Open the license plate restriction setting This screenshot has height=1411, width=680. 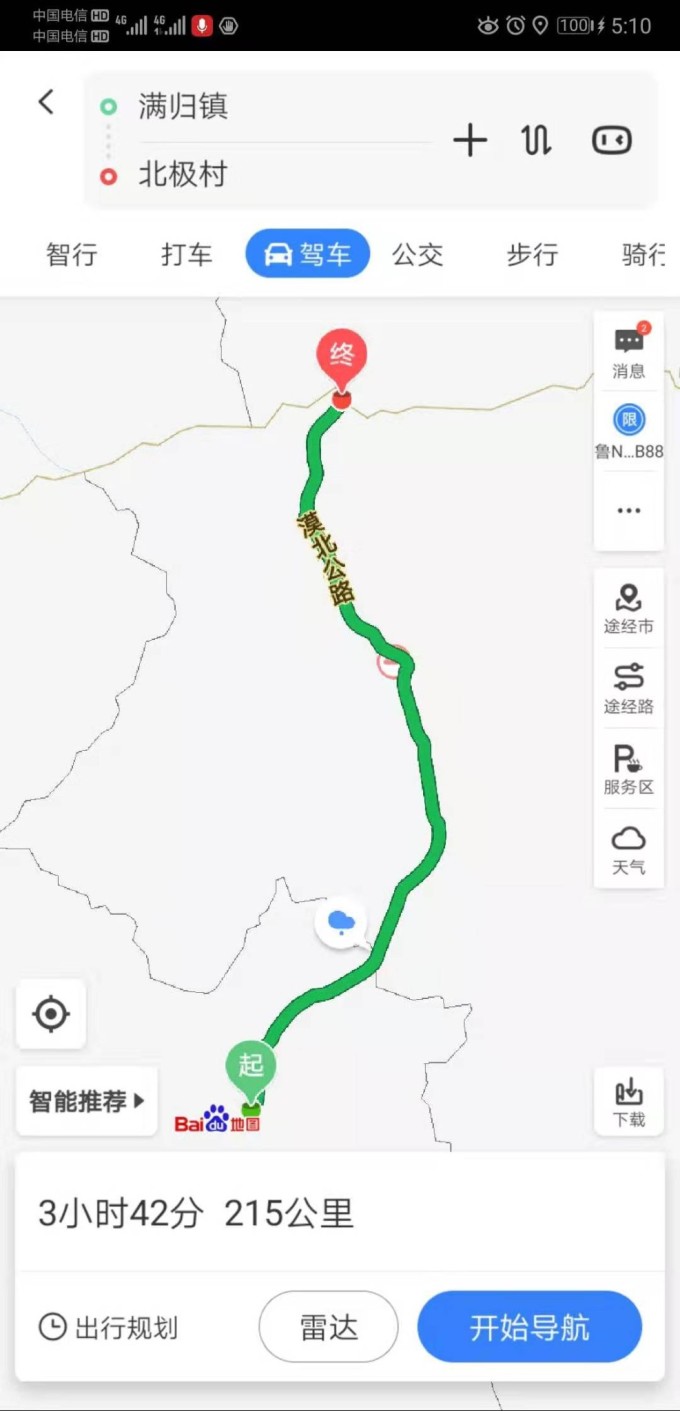629,431
